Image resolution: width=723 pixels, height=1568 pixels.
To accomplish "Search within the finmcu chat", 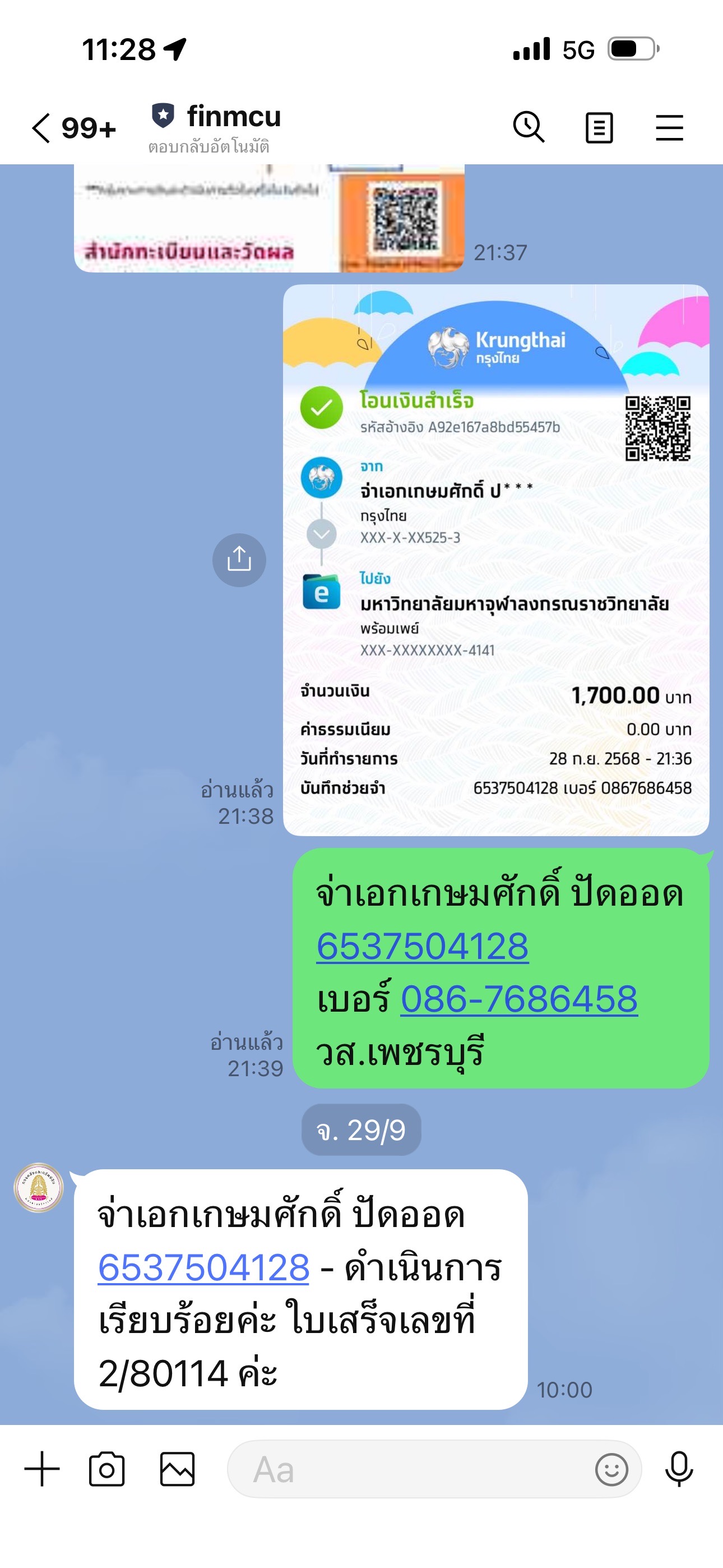I will (529, 128).
